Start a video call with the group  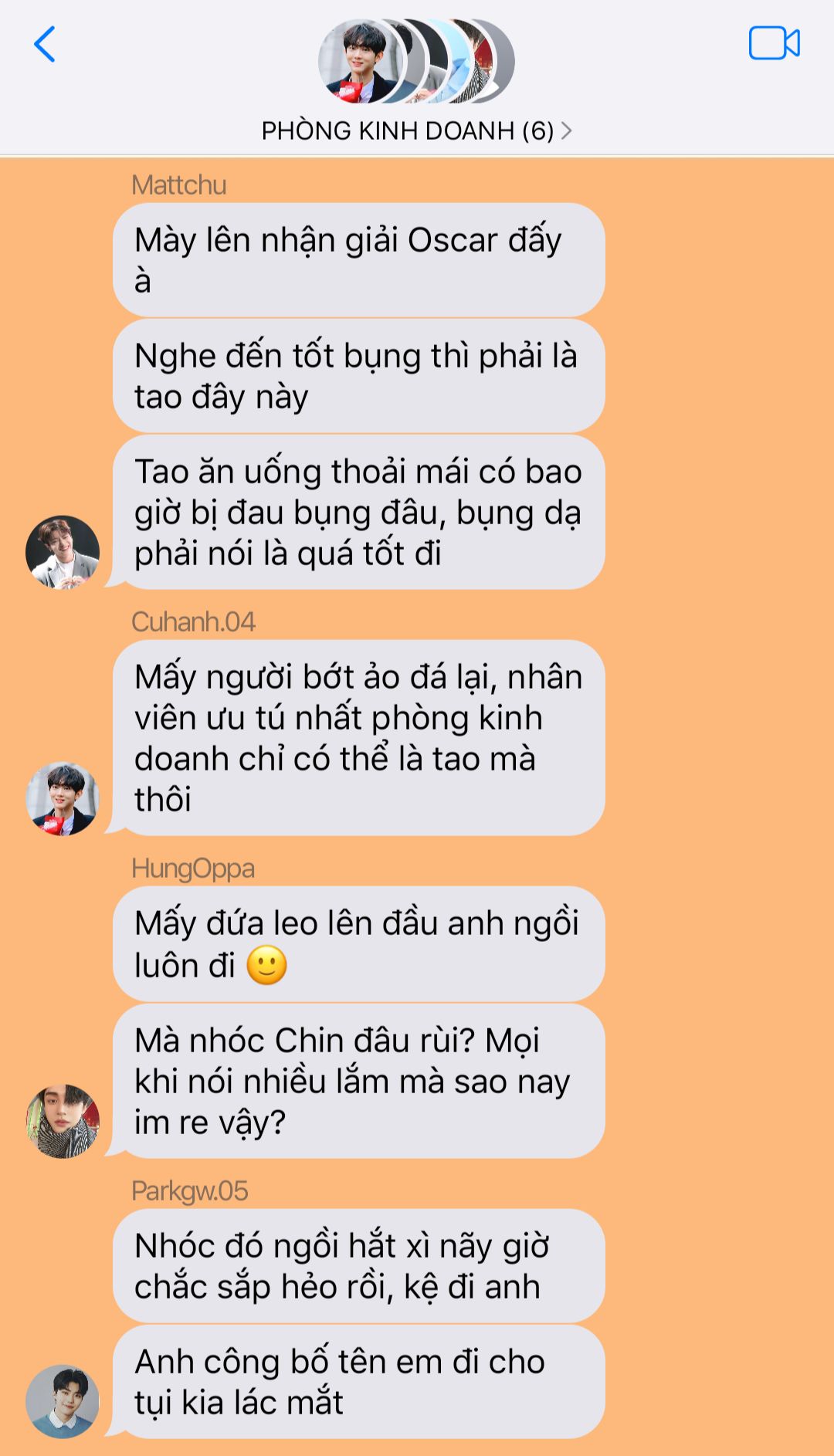(x=774, y=43)
